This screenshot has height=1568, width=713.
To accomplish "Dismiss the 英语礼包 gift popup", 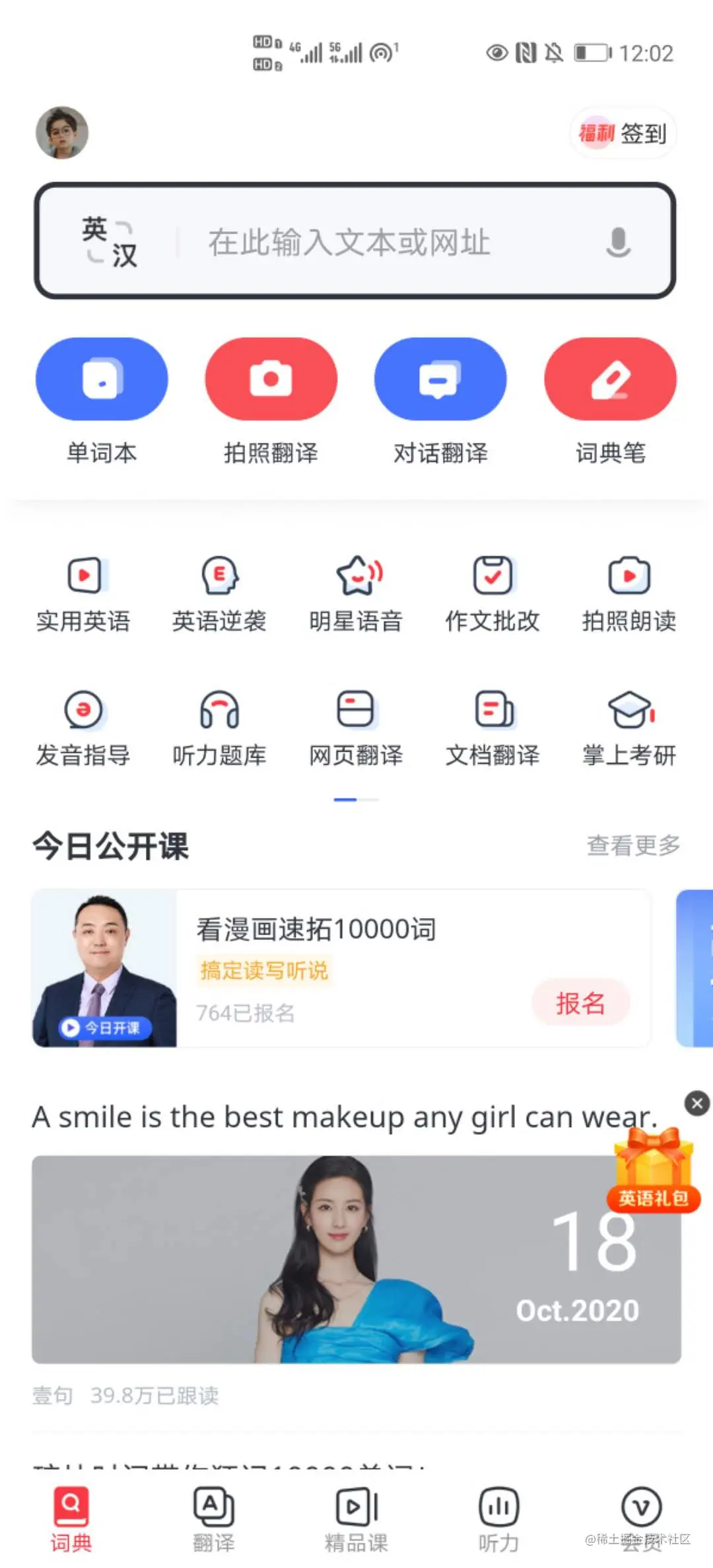I will pyautogui.click(x=697, y=1103).
